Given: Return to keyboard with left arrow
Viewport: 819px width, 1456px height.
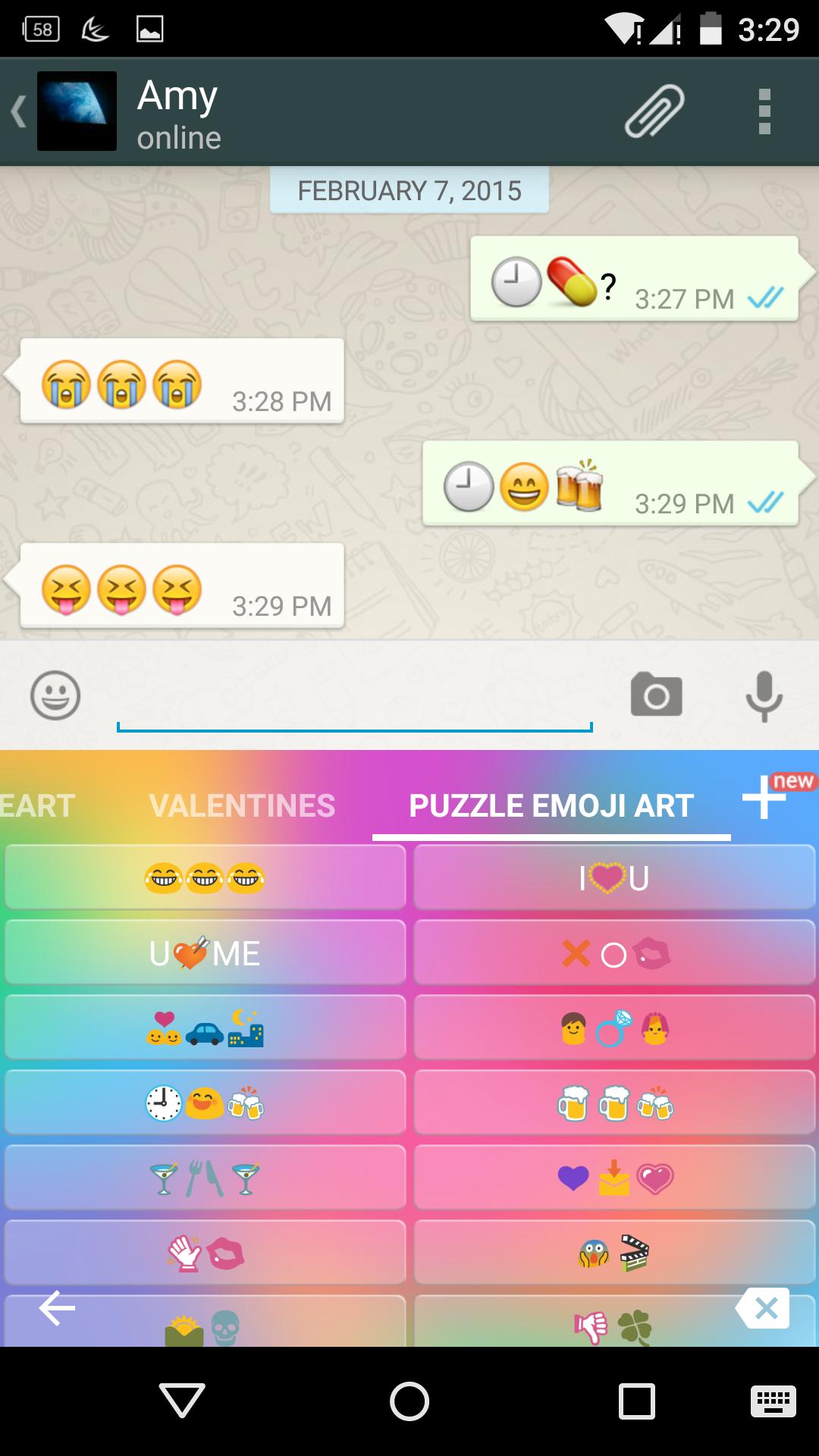Looking at the screenshot, I should (58, 1307).
